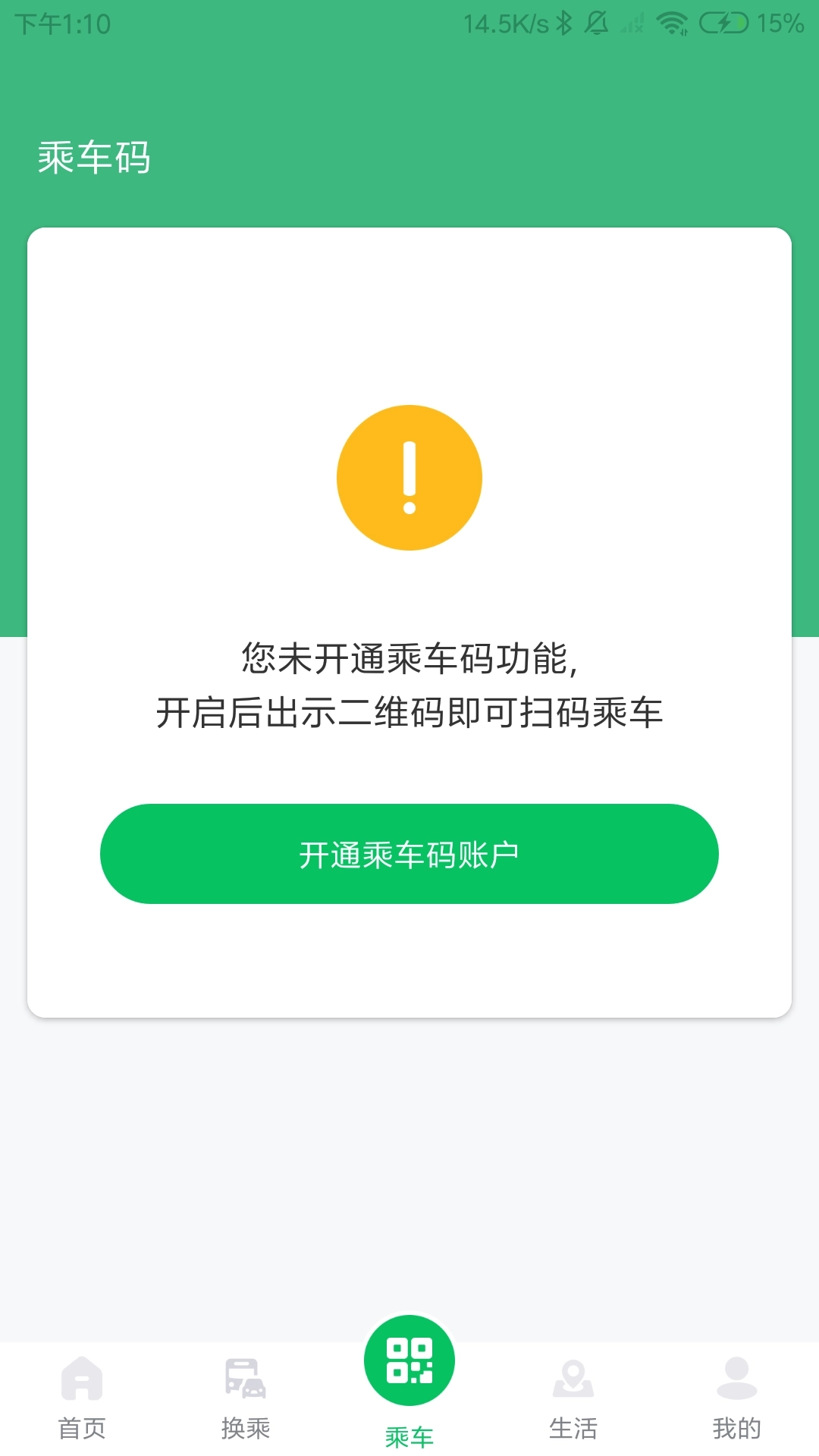Click the yellow exclamation warning icon

click(x=409, y=476)
